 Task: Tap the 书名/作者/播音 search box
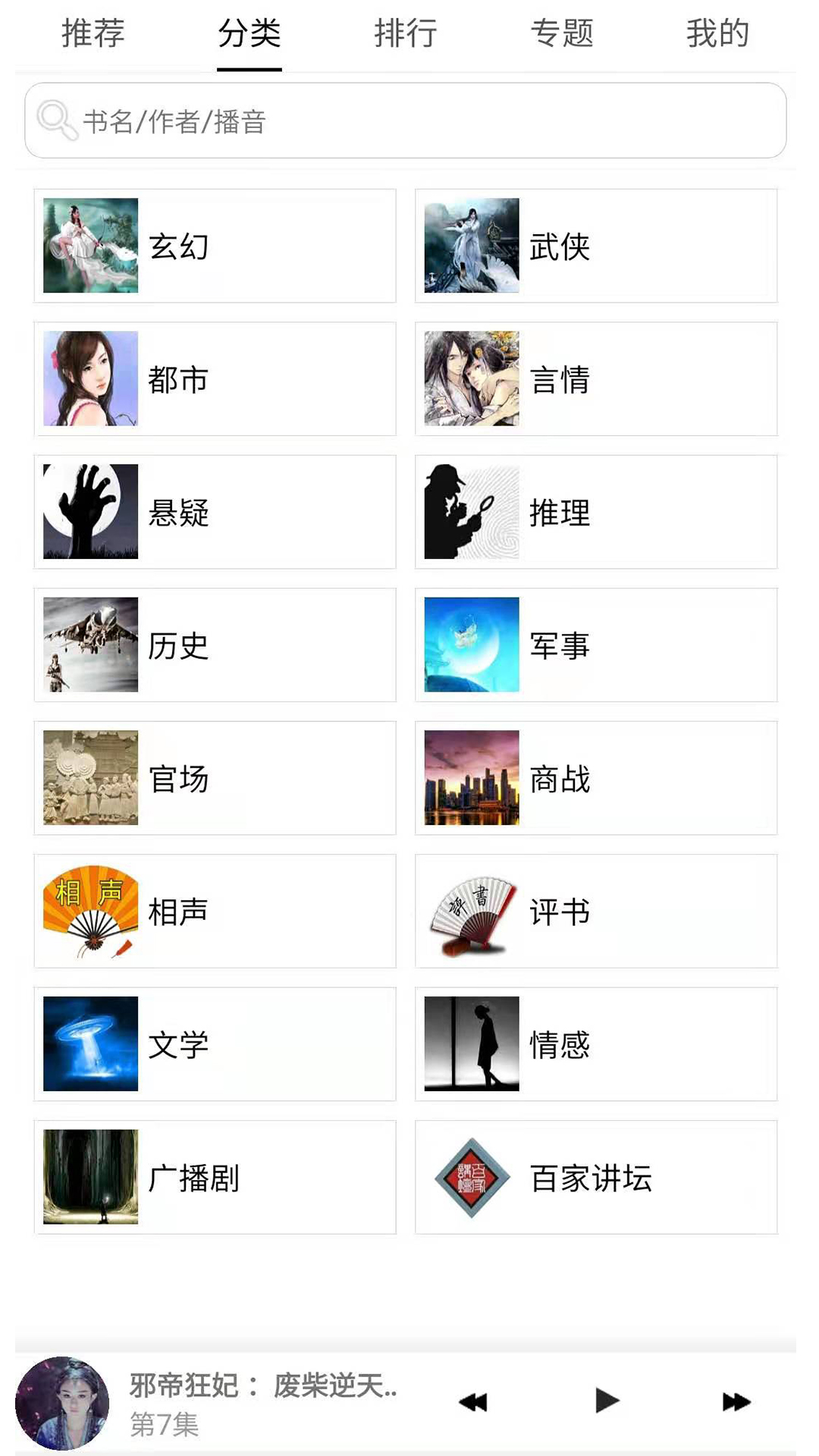point(406,121)
